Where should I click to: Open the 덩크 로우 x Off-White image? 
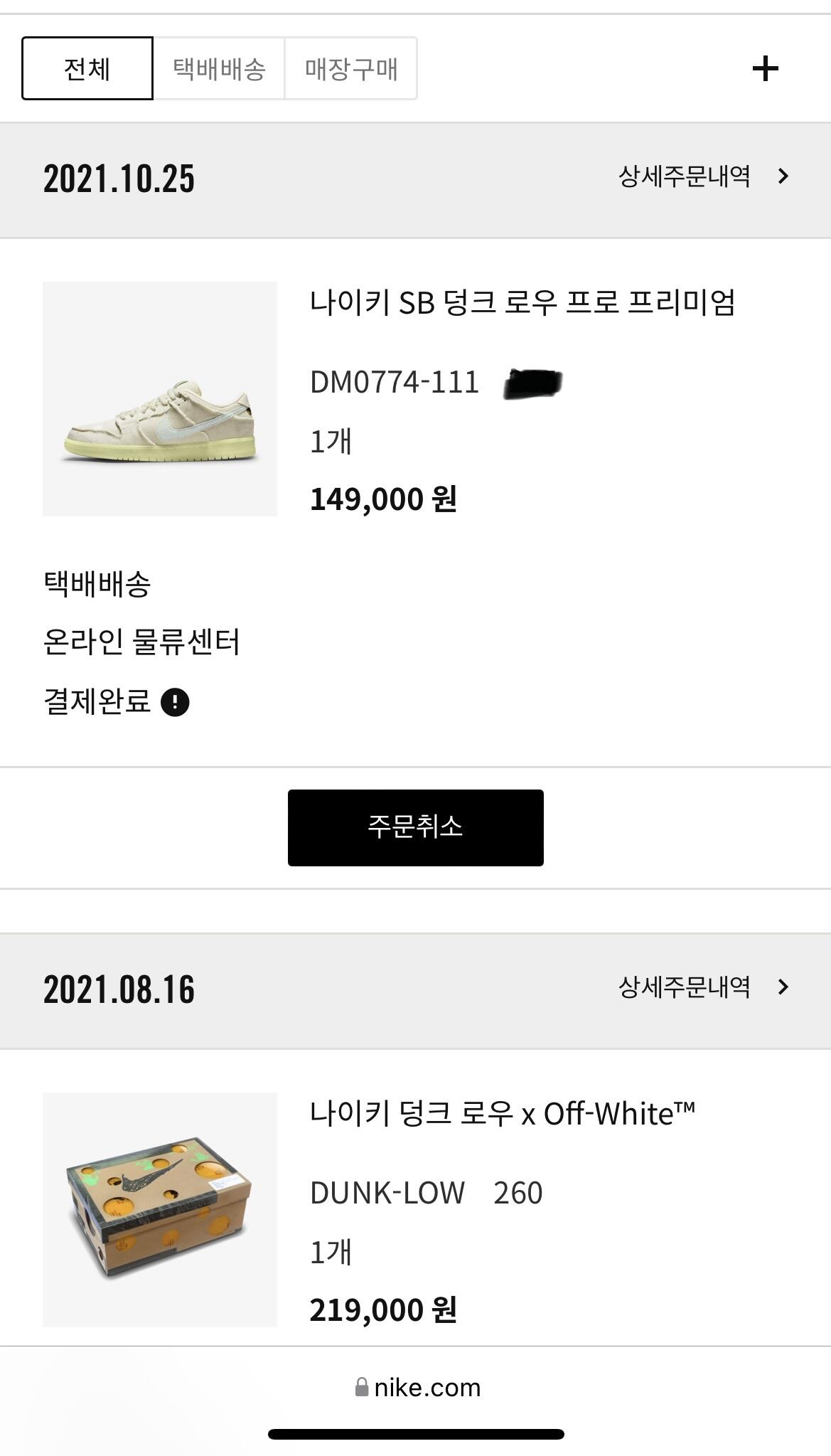(x=160, y=1209)
